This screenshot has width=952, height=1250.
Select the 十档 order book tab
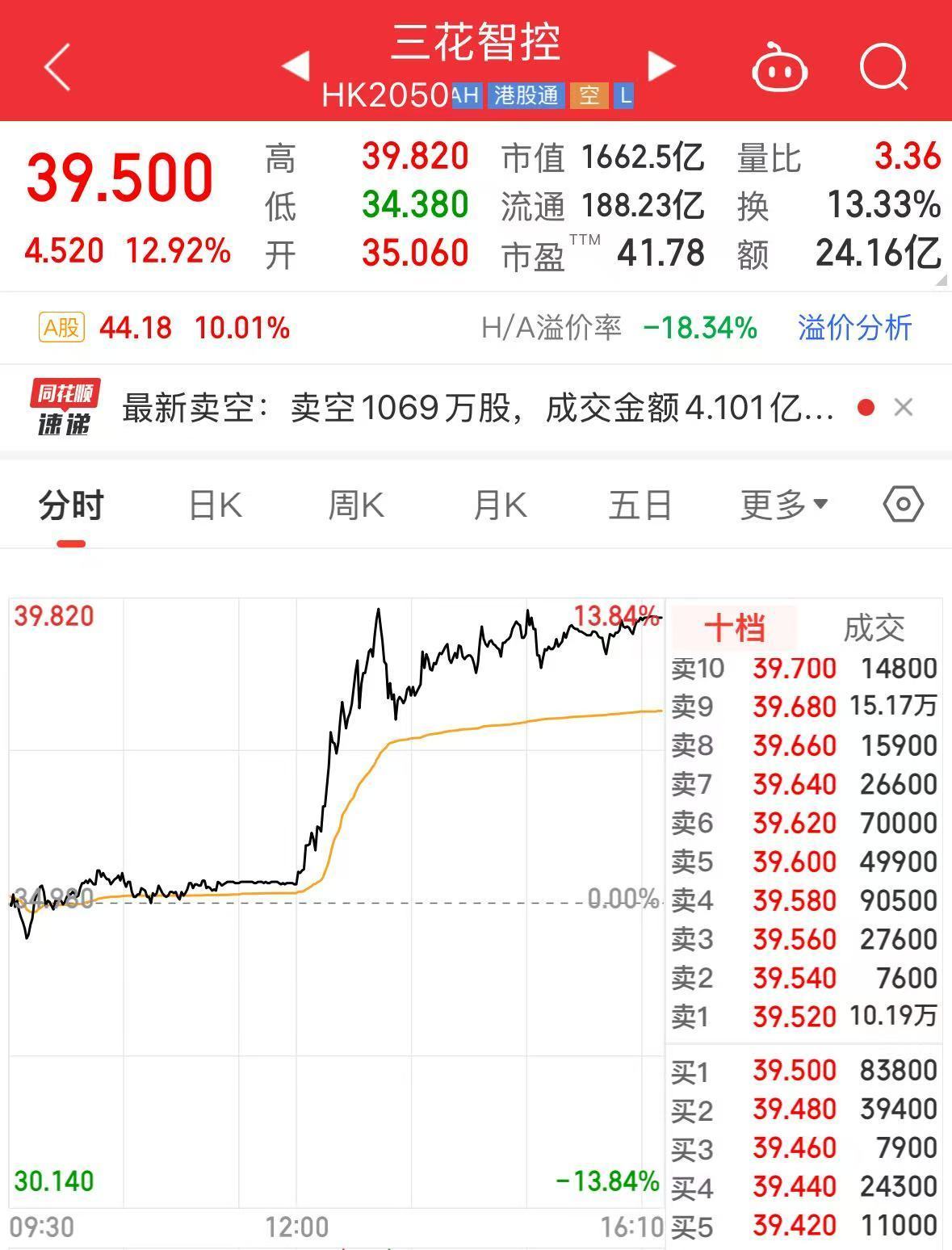pyautogui.click(x=733, y=628)
